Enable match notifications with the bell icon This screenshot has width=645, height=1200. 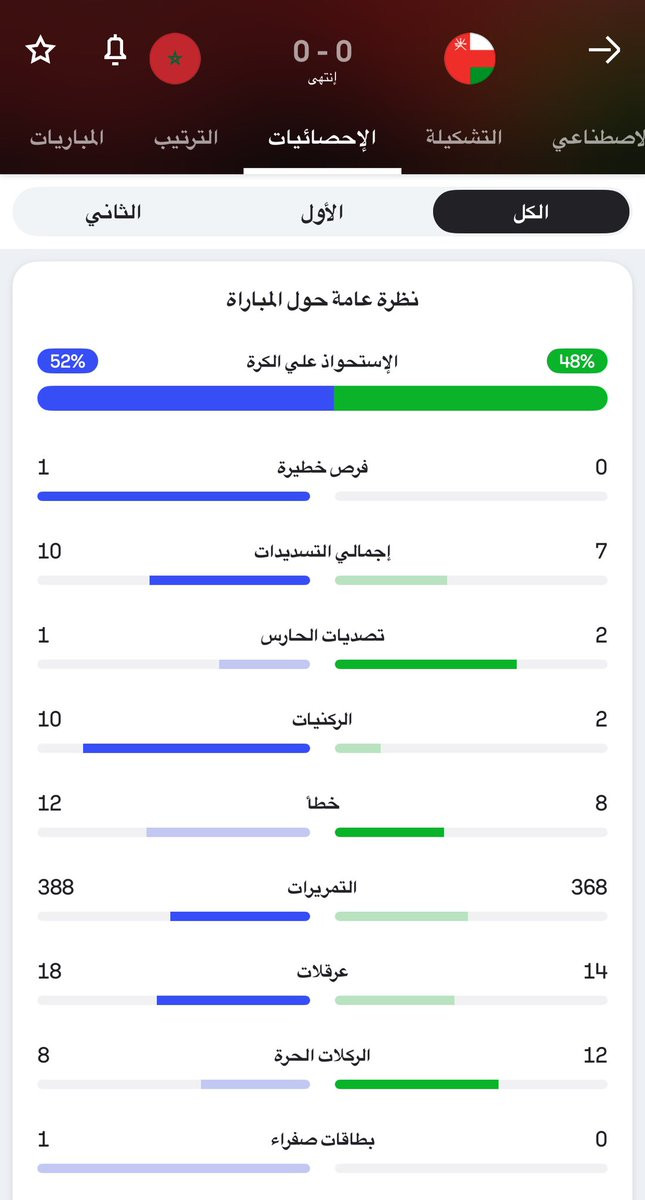point(116,50)
